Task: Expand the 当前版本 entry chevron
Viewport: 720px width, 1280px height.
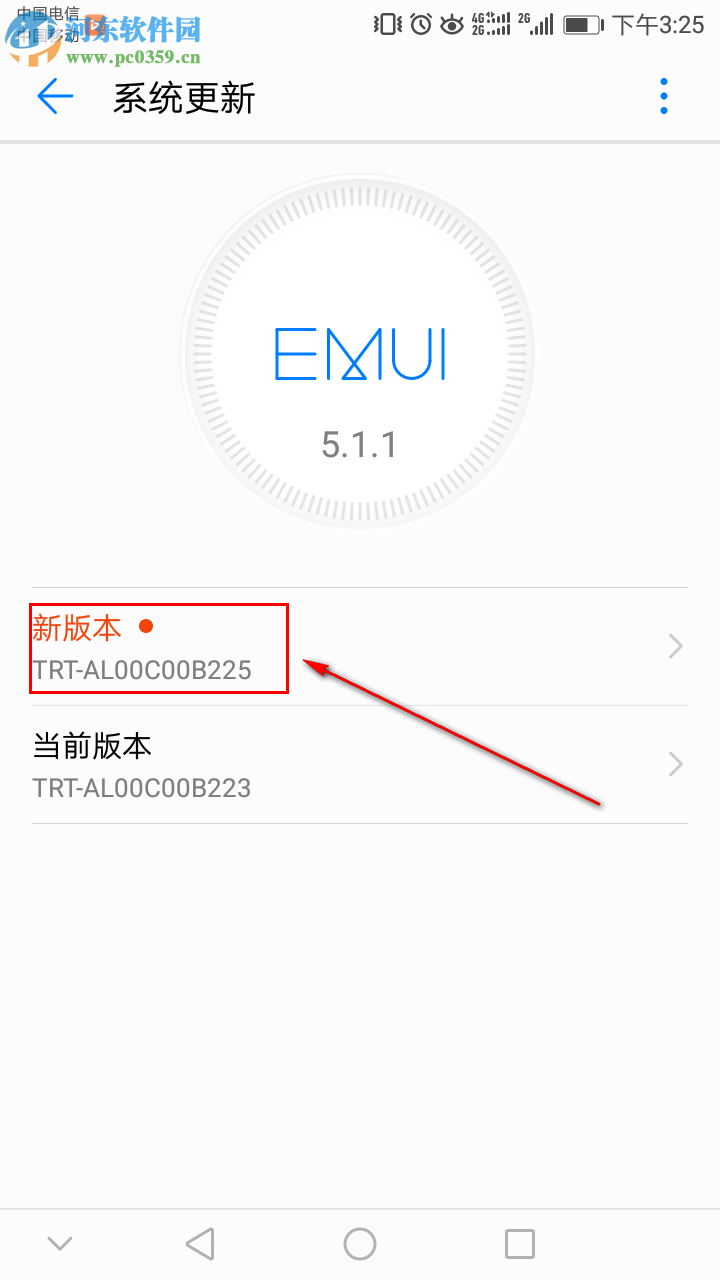Action: (x=674, y=764)
